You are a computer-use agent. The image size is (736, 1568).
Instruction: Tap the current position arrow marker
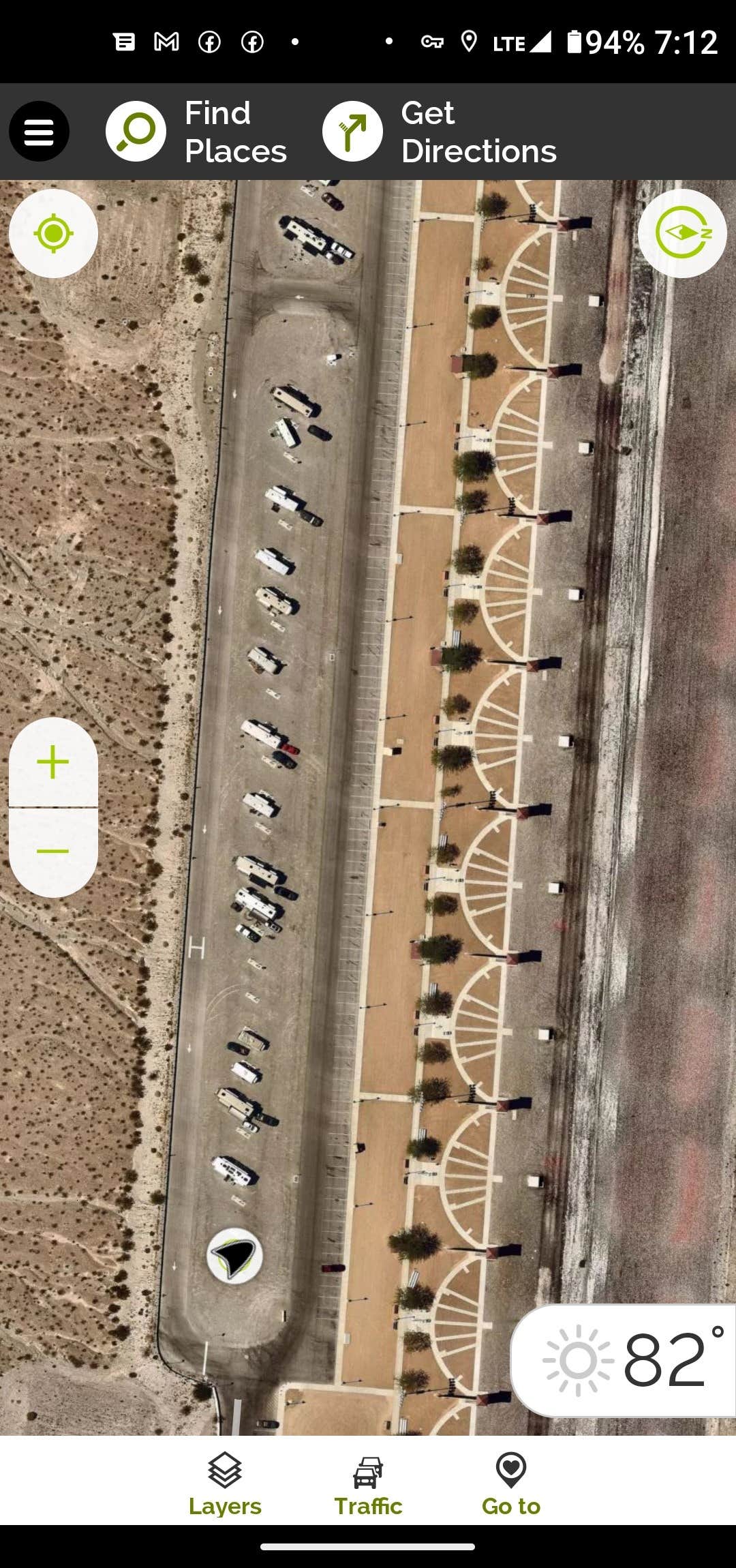234,1256
